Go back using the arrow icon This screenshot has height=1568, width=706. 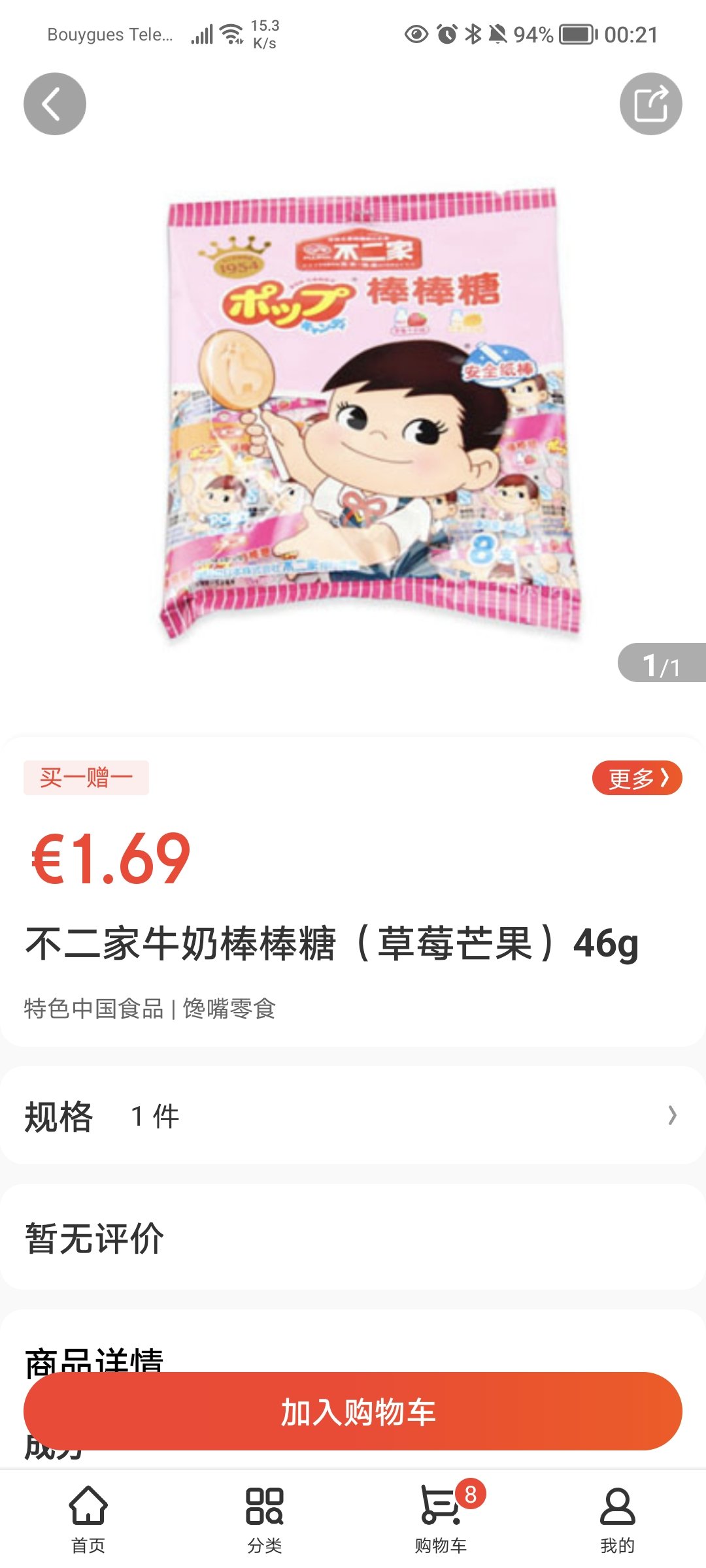[x=55, y=104]
